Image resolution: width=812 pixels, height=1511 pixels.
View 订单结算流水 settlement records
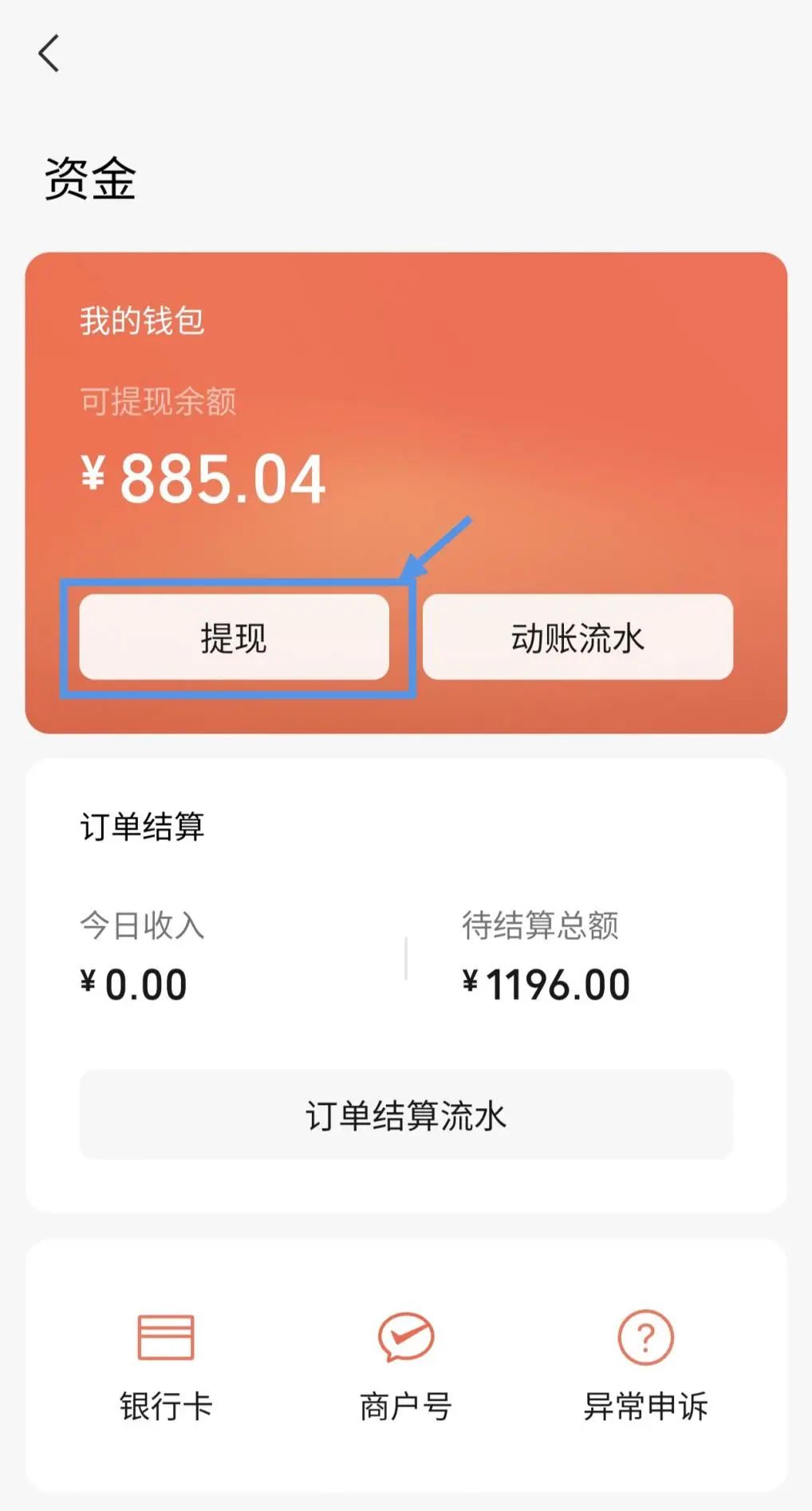(x=406, y=1115)
